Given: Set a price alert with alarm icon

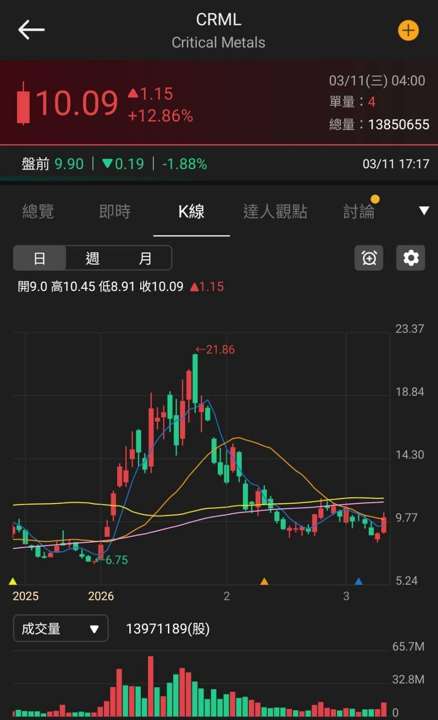Looking at the screenshot, I should [x=369, y=258].
